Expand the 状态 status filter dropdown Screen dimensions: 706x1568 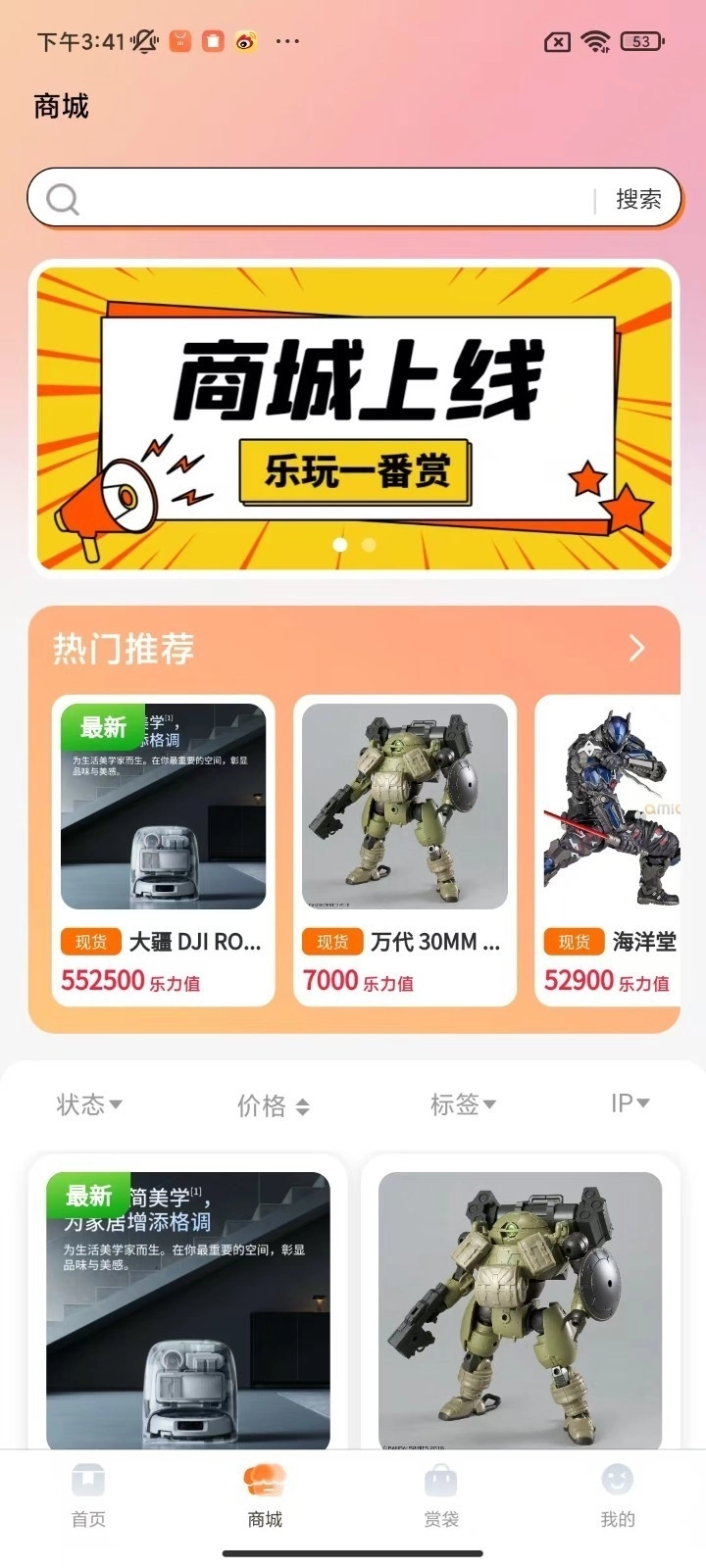(x=89, y=1103)
